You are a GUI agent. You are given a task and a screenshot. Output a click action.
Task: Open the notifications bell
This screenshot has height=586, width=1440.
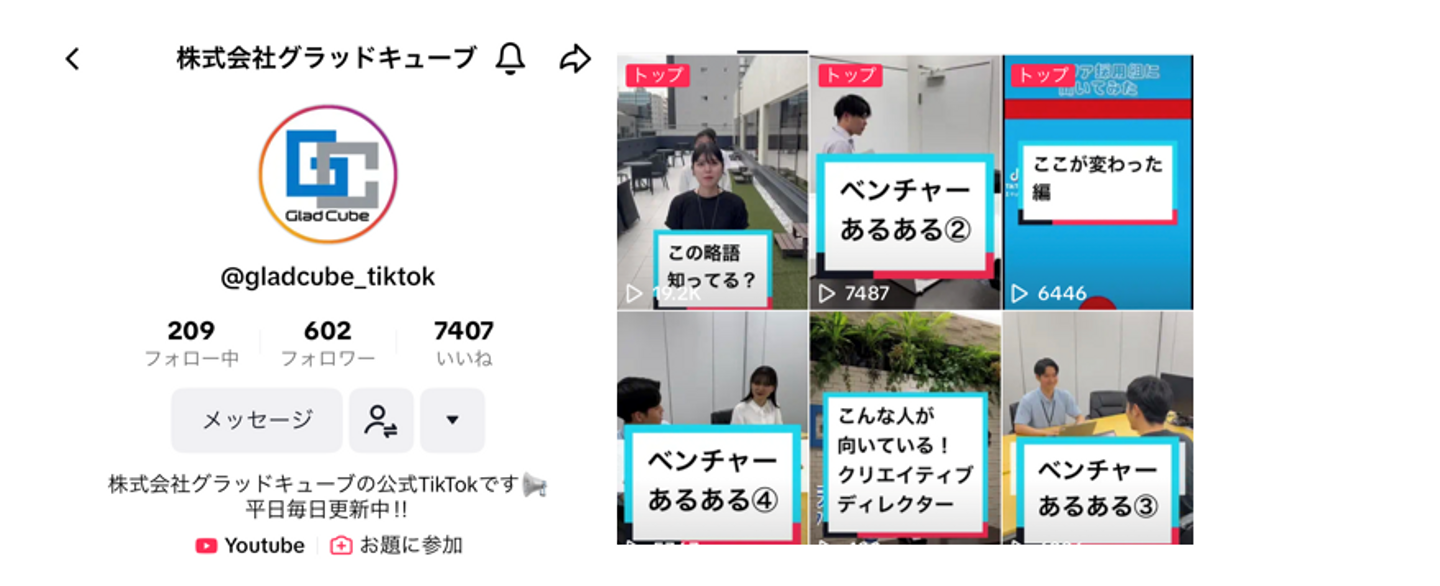pyautogui.click(x=510, y=59)
